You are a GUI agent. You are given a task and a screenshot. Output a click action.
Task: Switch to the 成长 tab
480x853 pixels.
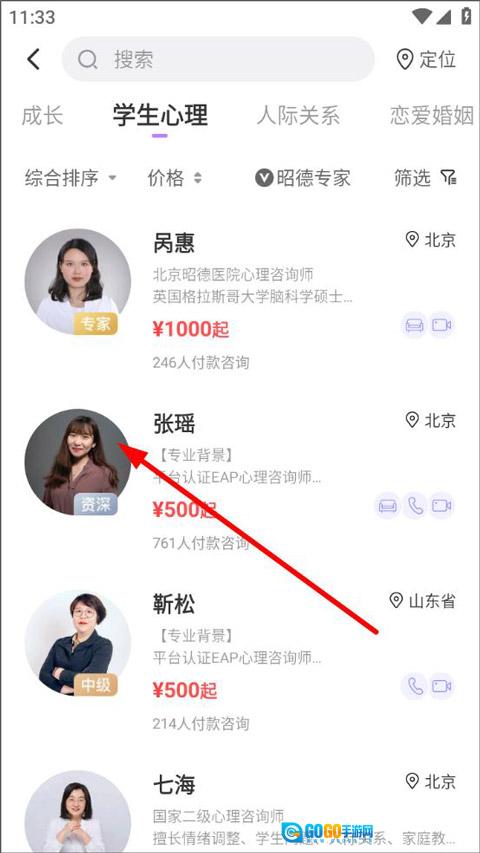[x=42, y=116]
